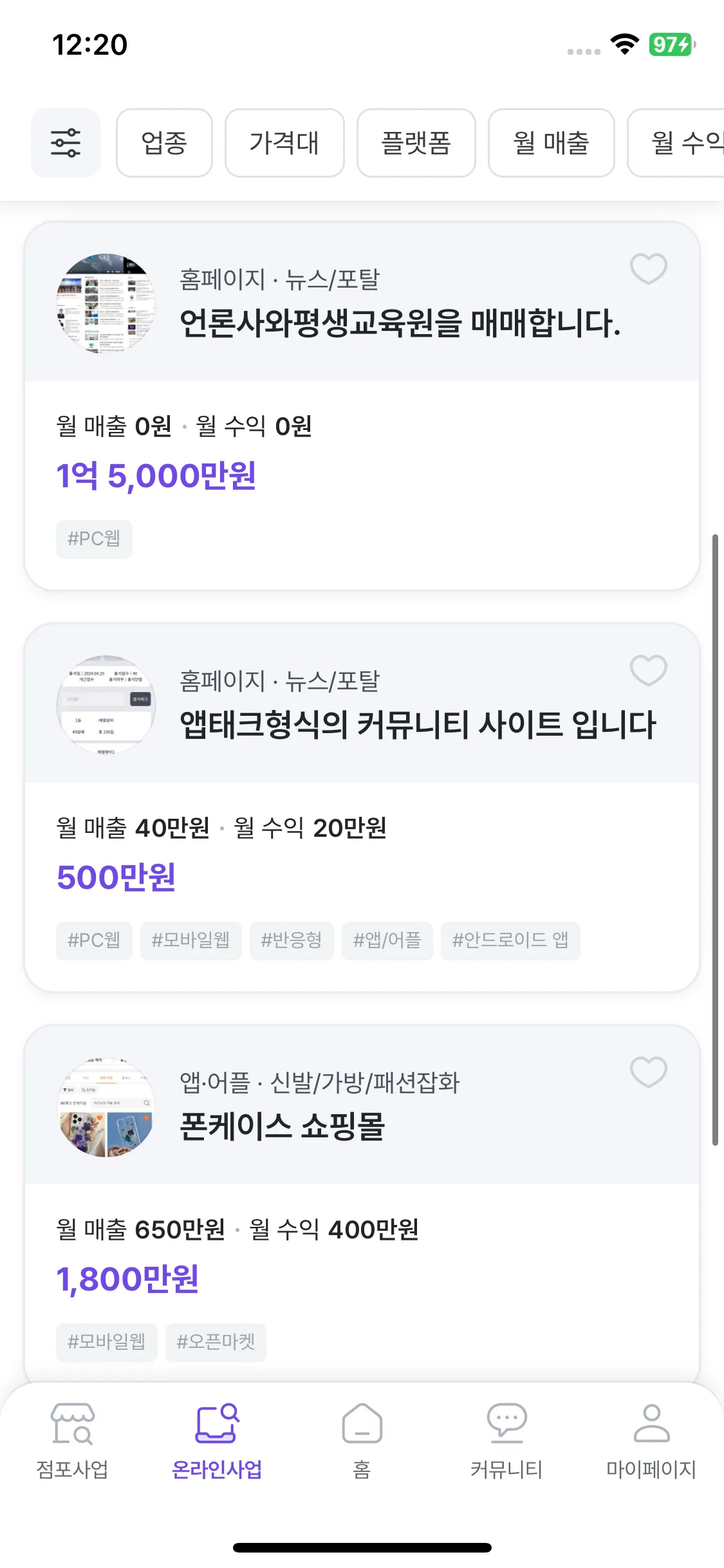This screenshot has height=1568, width=724.
Task: View the 앱태크형식의 커뮤니티 사이트 listing
Action: pos(417,724)
